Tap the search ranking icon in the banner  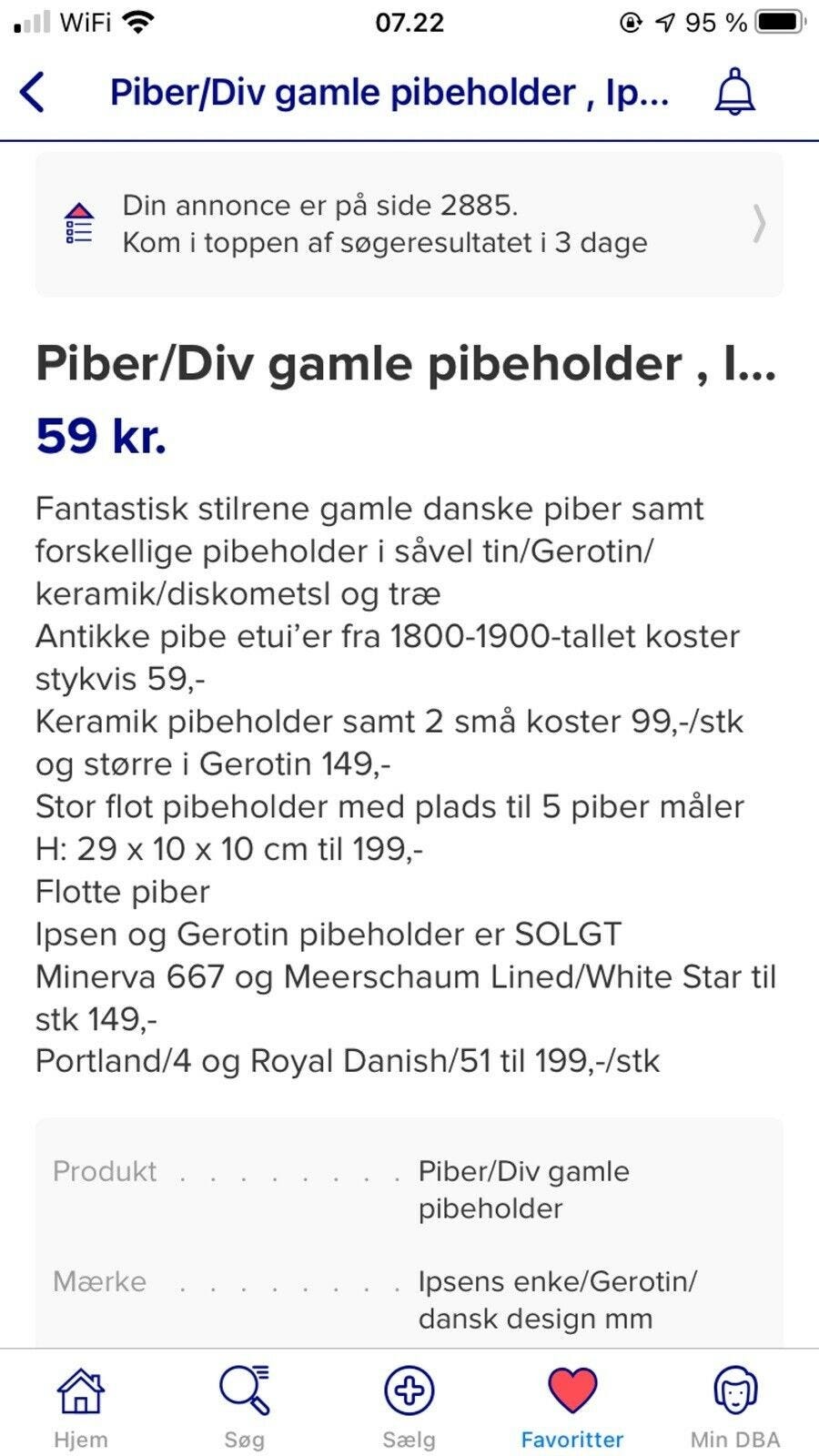click(80, 223)
